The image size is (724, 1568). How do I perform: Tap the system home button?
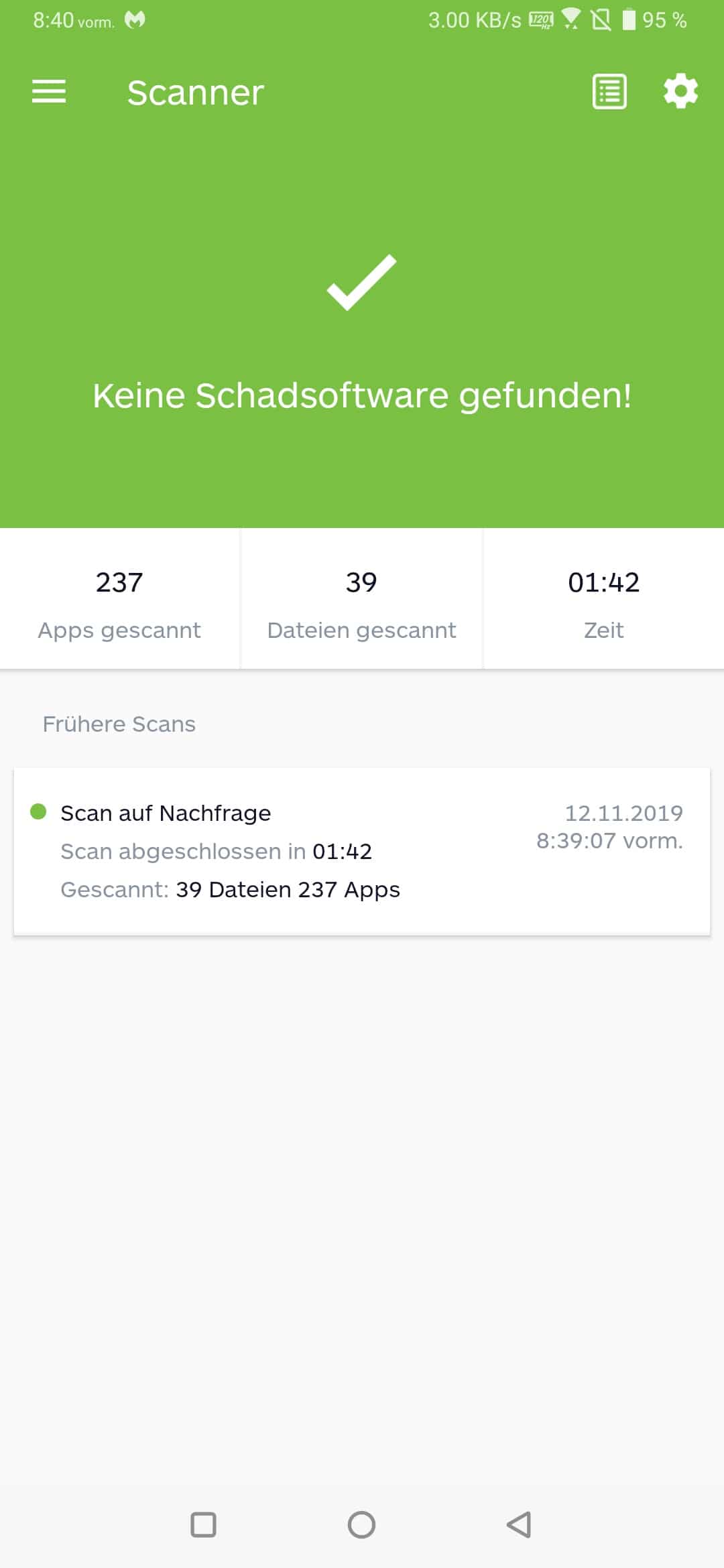pyautogui.click(x=361, y=1524)
